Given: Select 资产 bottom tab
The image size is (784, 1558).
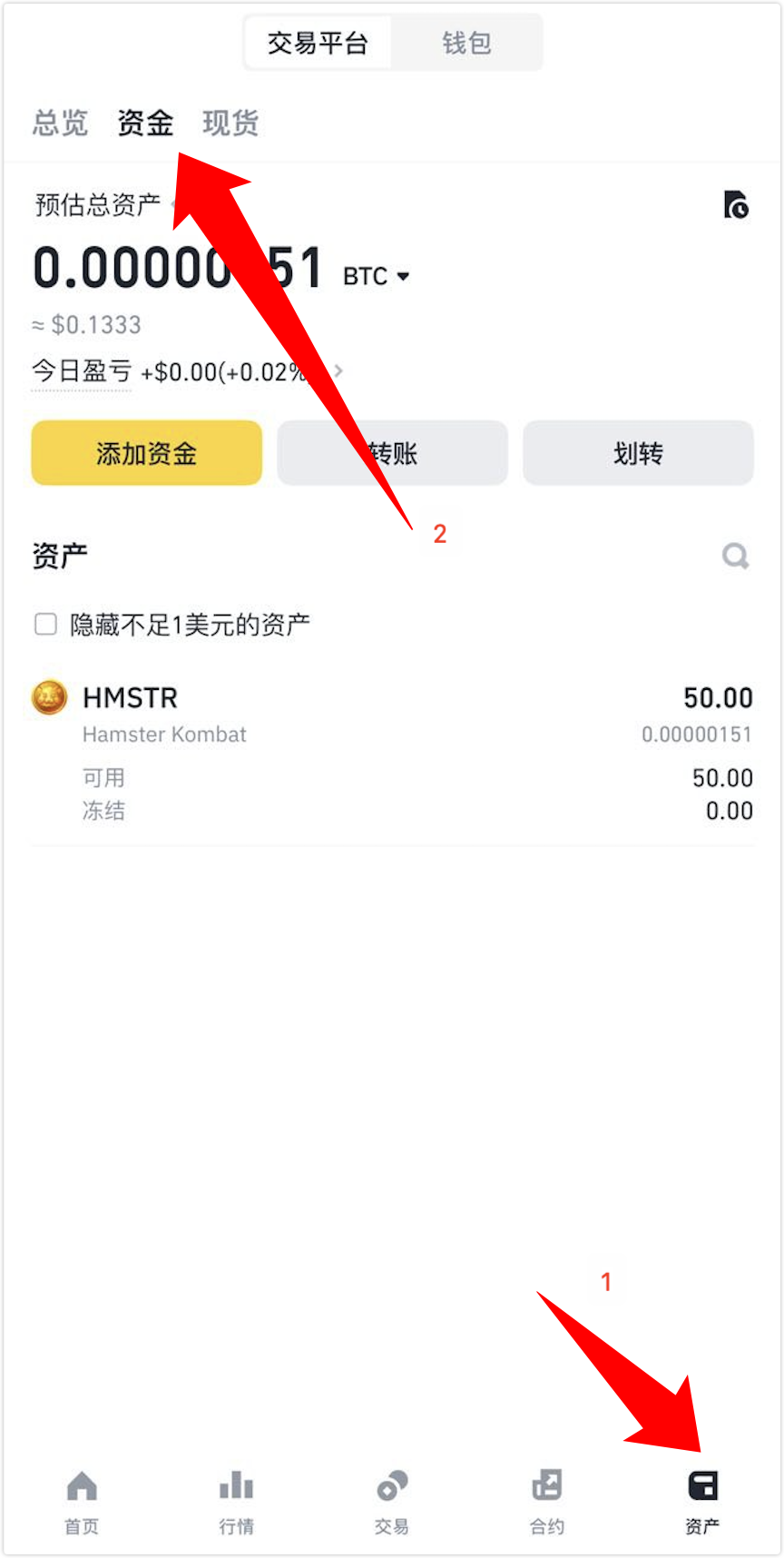Looking at the screenshot, I should click(x=702, y=1502).
